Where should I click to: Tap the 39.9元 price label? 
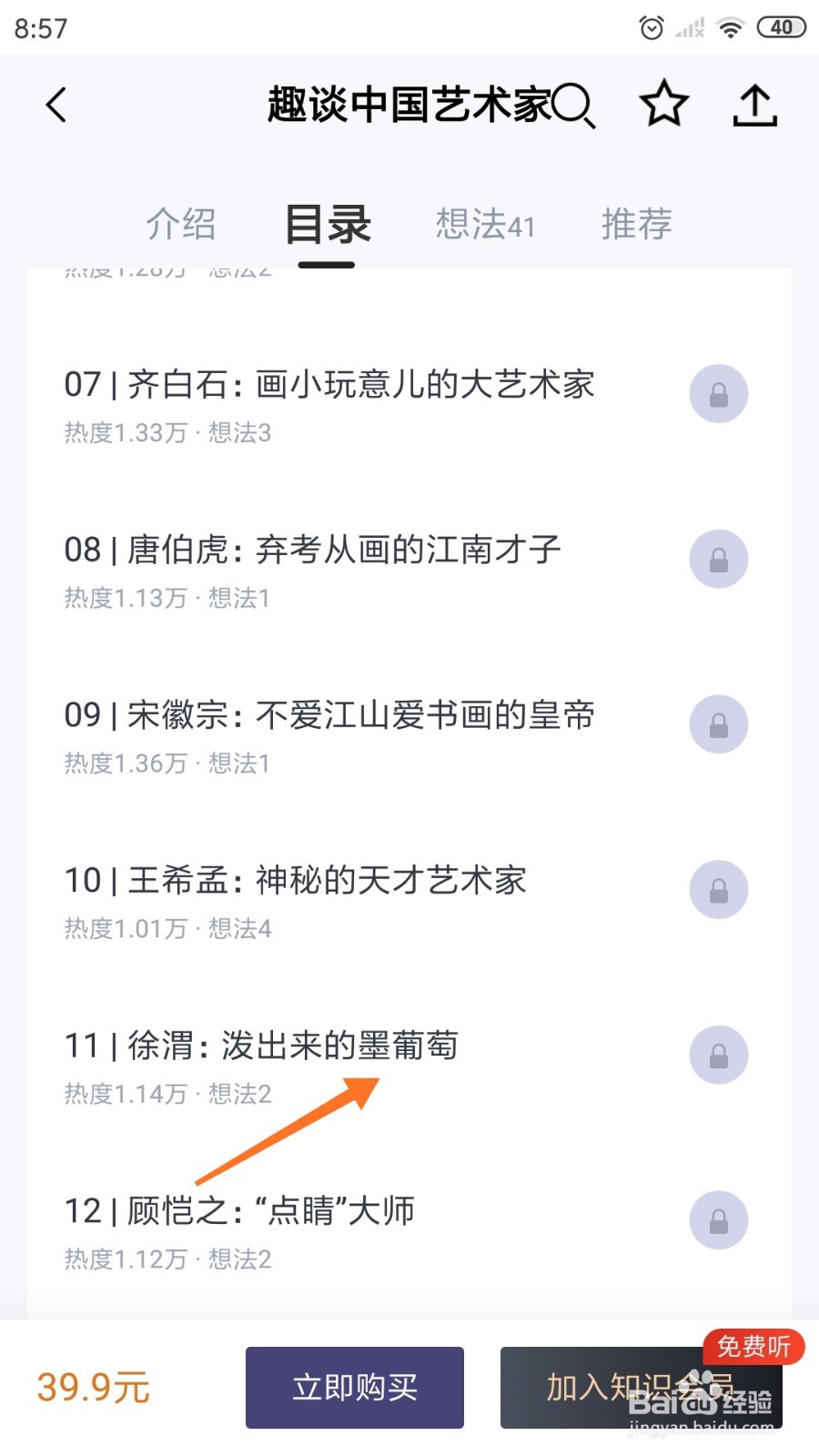coord(94,1387)
